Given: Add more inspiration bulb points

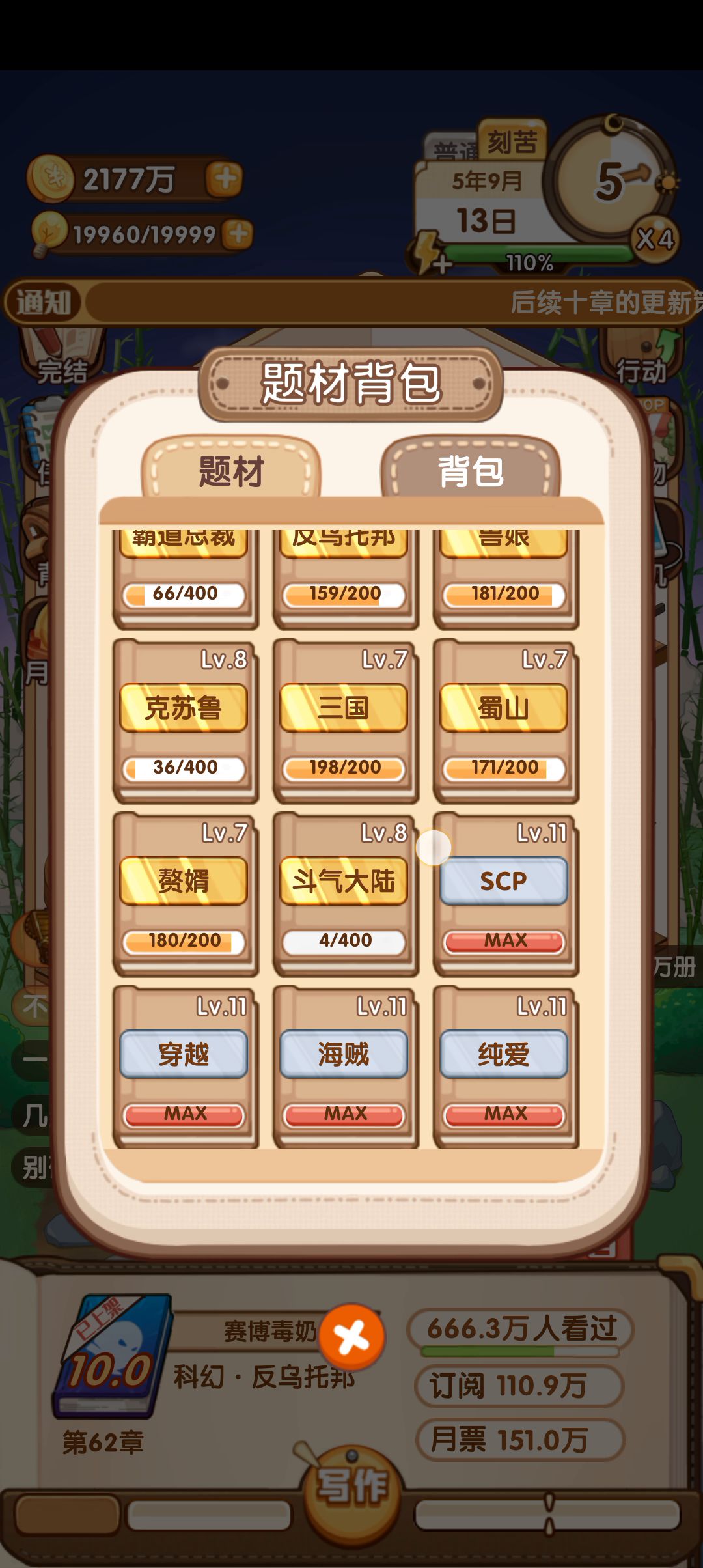Looking at the screenshot, I should click(238, 234).
